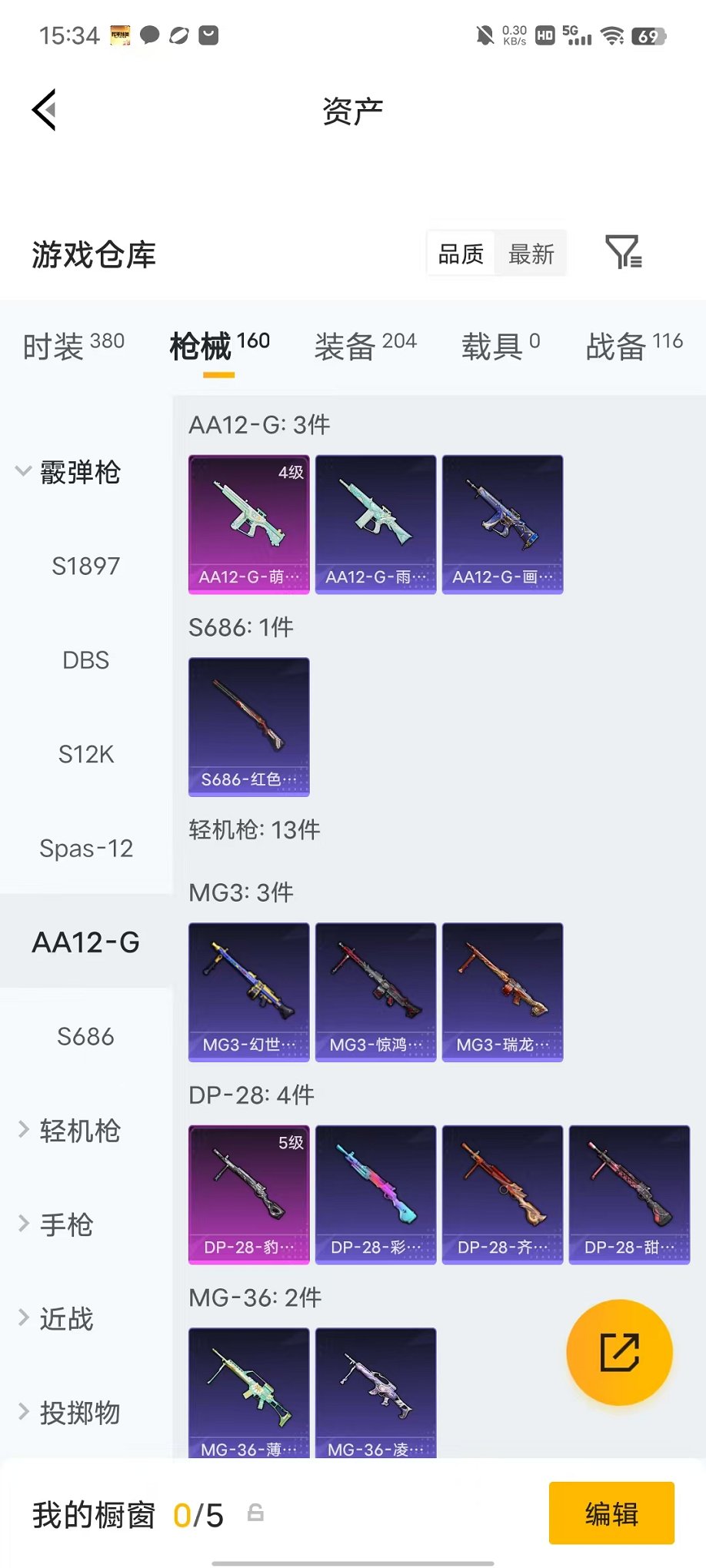The height and width of the screenshot is (1568, 706).
Task: Switch to the 载具 tab
Action: point(501,346)
